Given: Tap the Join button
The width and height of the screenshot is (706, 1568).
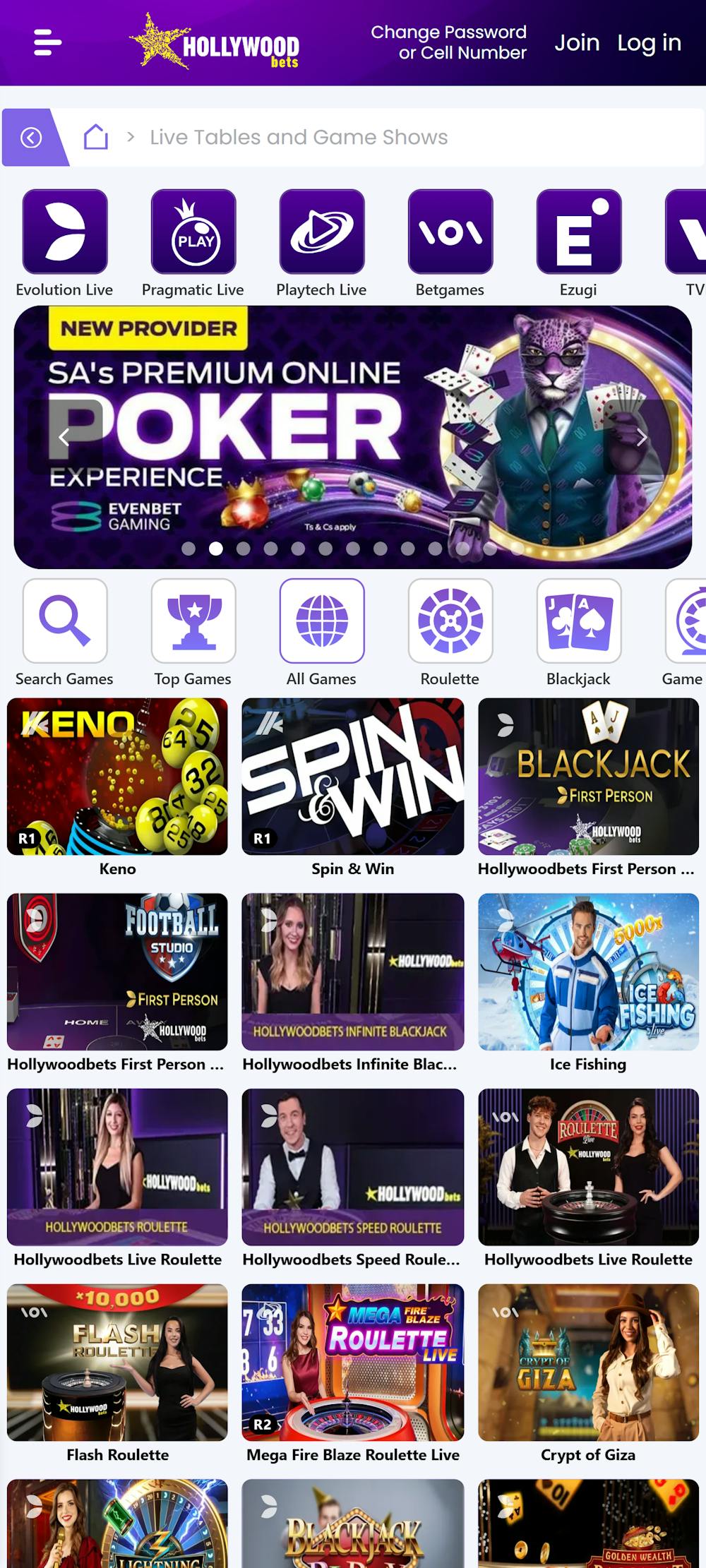Looking at the screenshot, I should (576, 42).
